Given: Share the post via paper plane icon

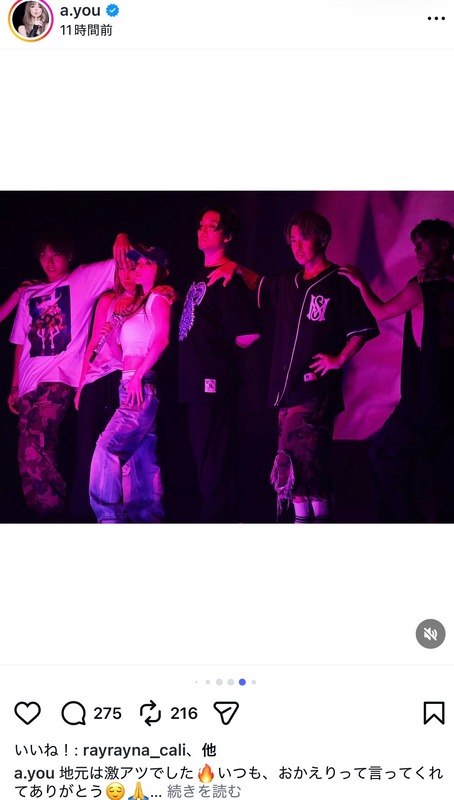Looking at the screenshot, I should point(226,713).
